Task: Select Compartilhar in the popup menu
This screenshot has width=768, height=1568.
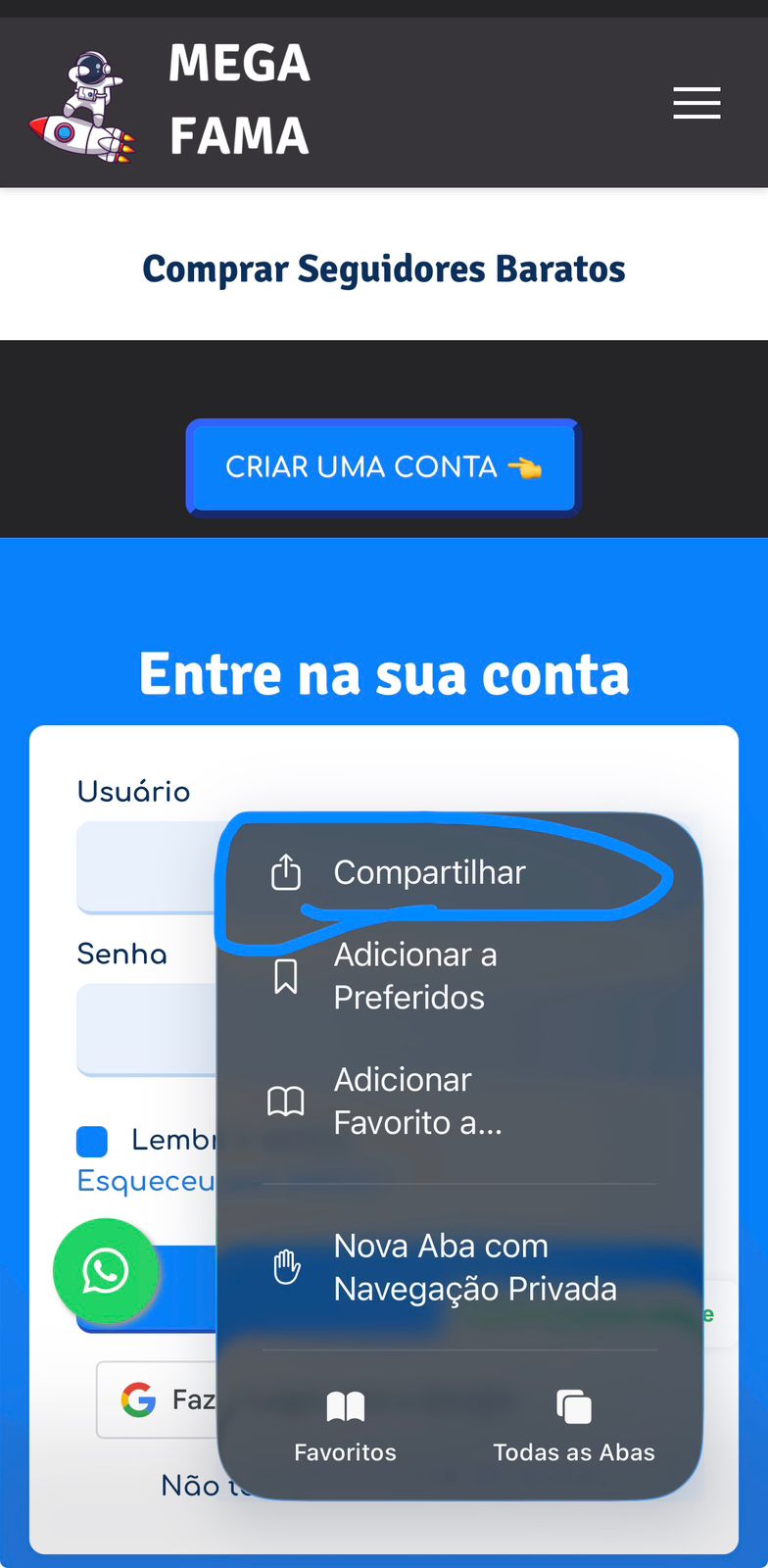Action: coord(429,872)
